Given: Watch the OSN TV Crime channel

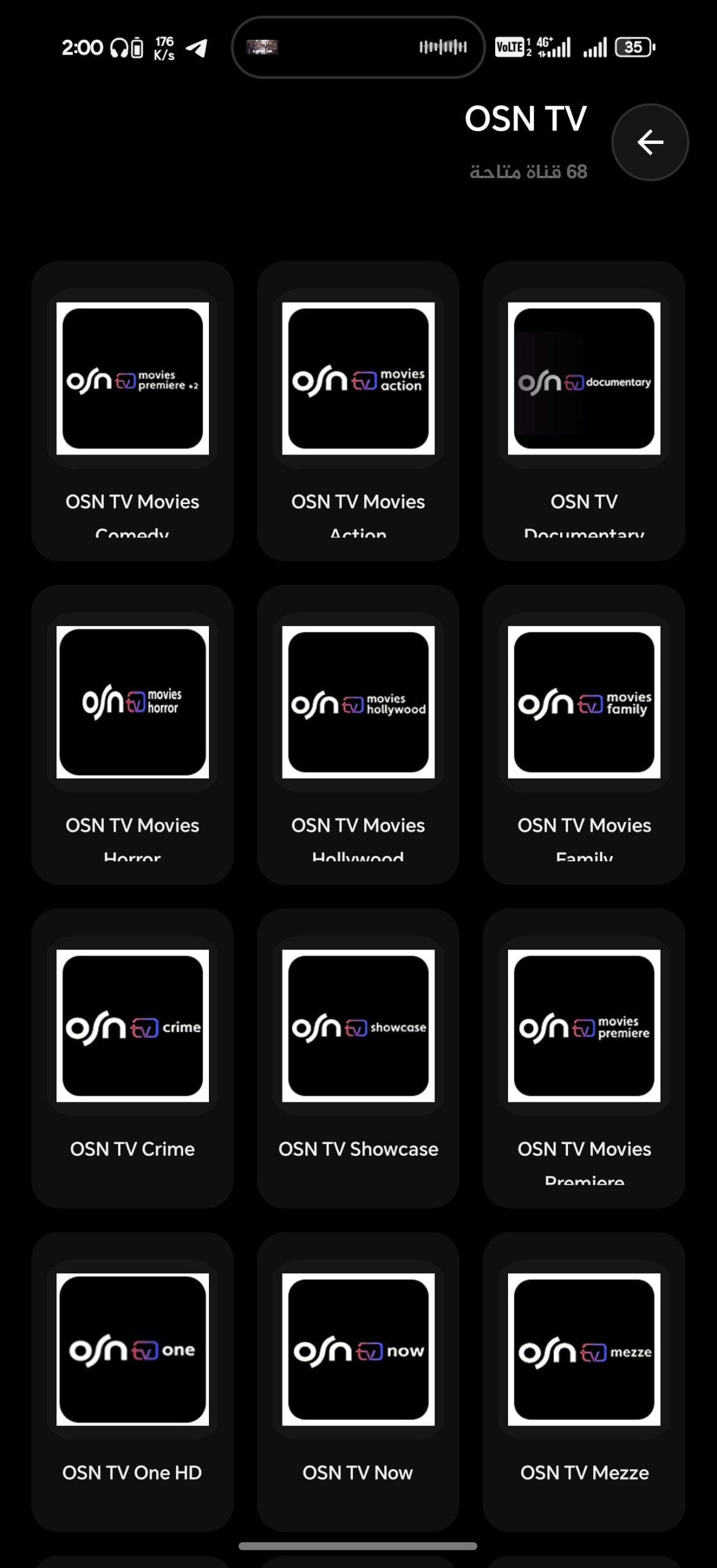Looking at the screenshot, I should click(132, 1057).
